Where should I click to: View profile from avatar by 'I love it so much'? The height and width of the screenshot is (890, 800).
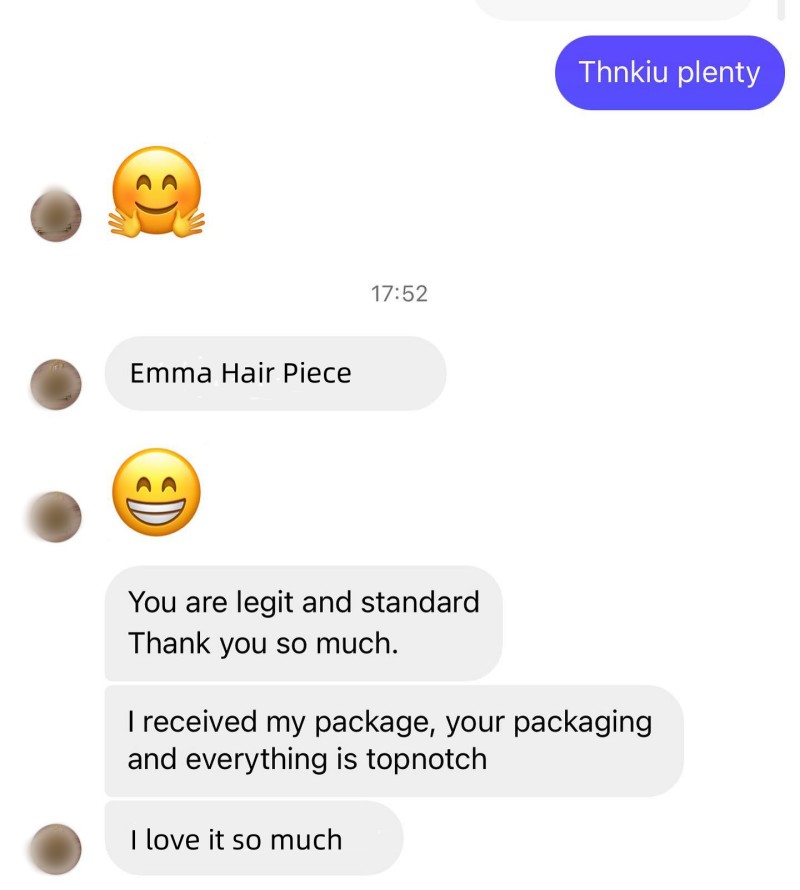coord(54,848)
